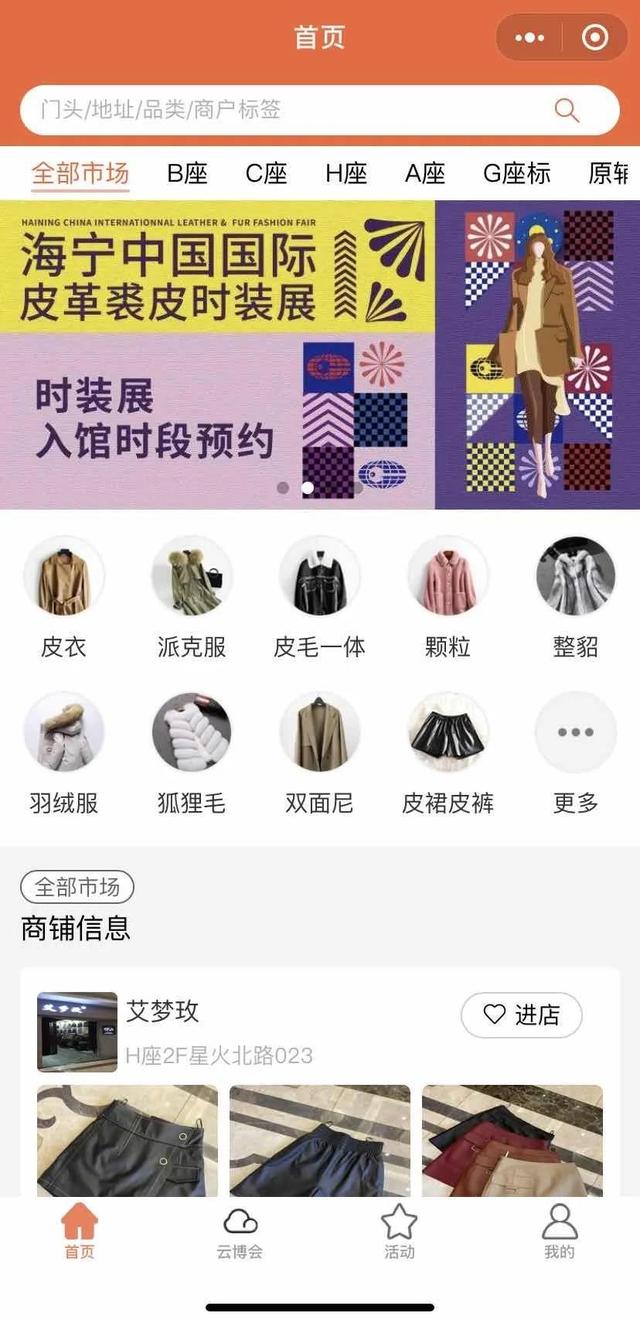This screenshot has height=1323, width=640.
Task: Enter the 艾梦玫 shop via 进店
Action: pyautogui.click(x=521, y=1015)
